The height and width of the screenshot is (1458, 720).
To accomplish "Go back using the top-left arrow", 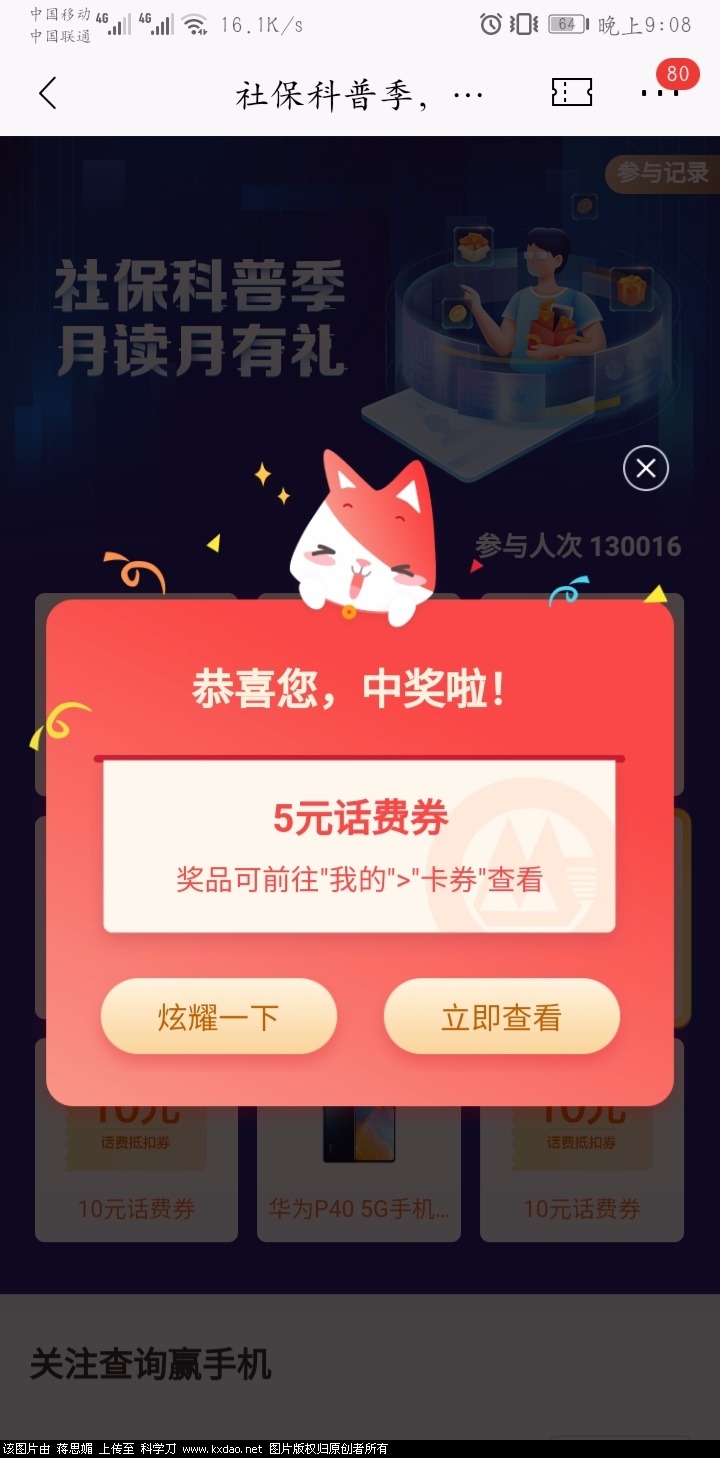I will pyautogui.click(x=48, y=94).
